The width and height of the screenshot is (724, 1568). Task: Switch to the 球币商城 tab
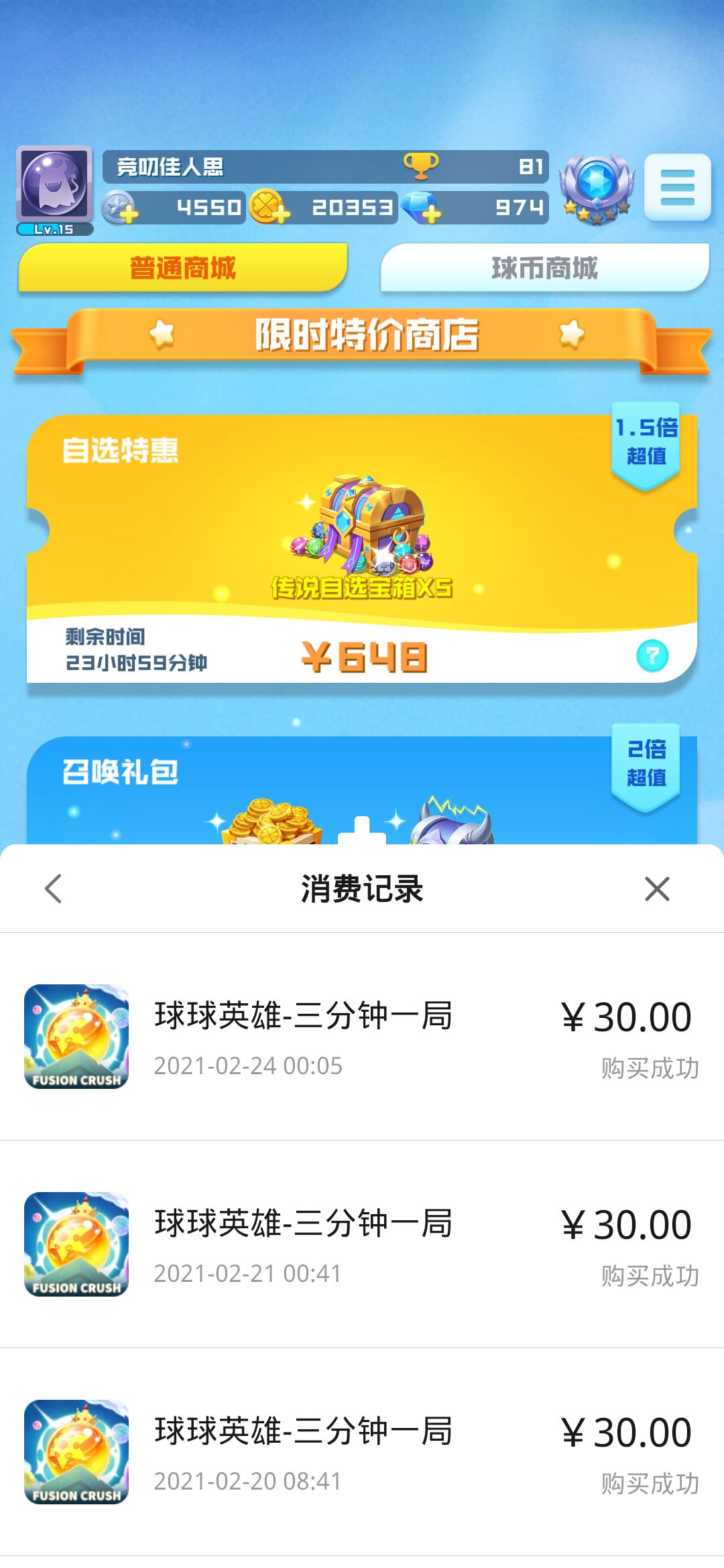point(544,268)
